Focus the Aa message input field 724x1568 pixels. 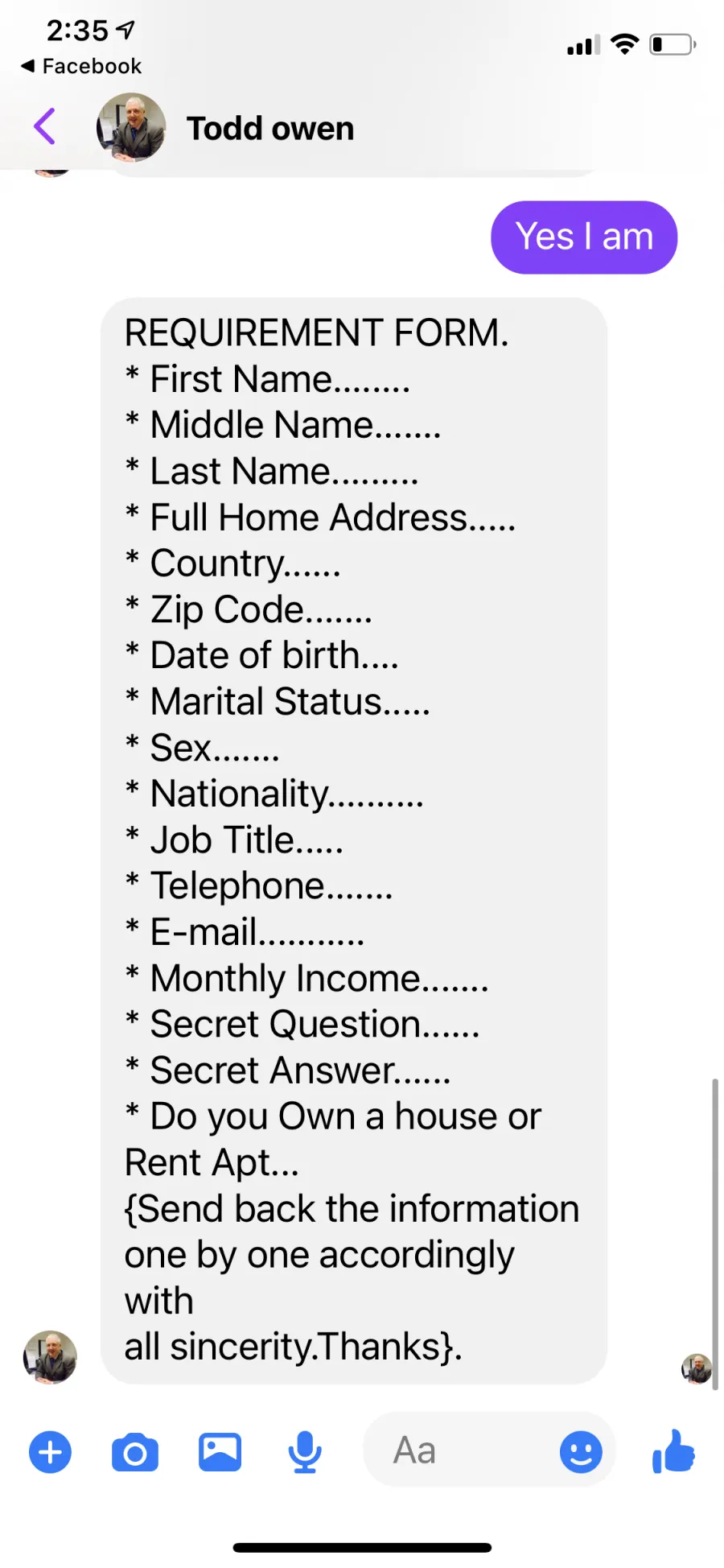click(x=459, y=1450)
